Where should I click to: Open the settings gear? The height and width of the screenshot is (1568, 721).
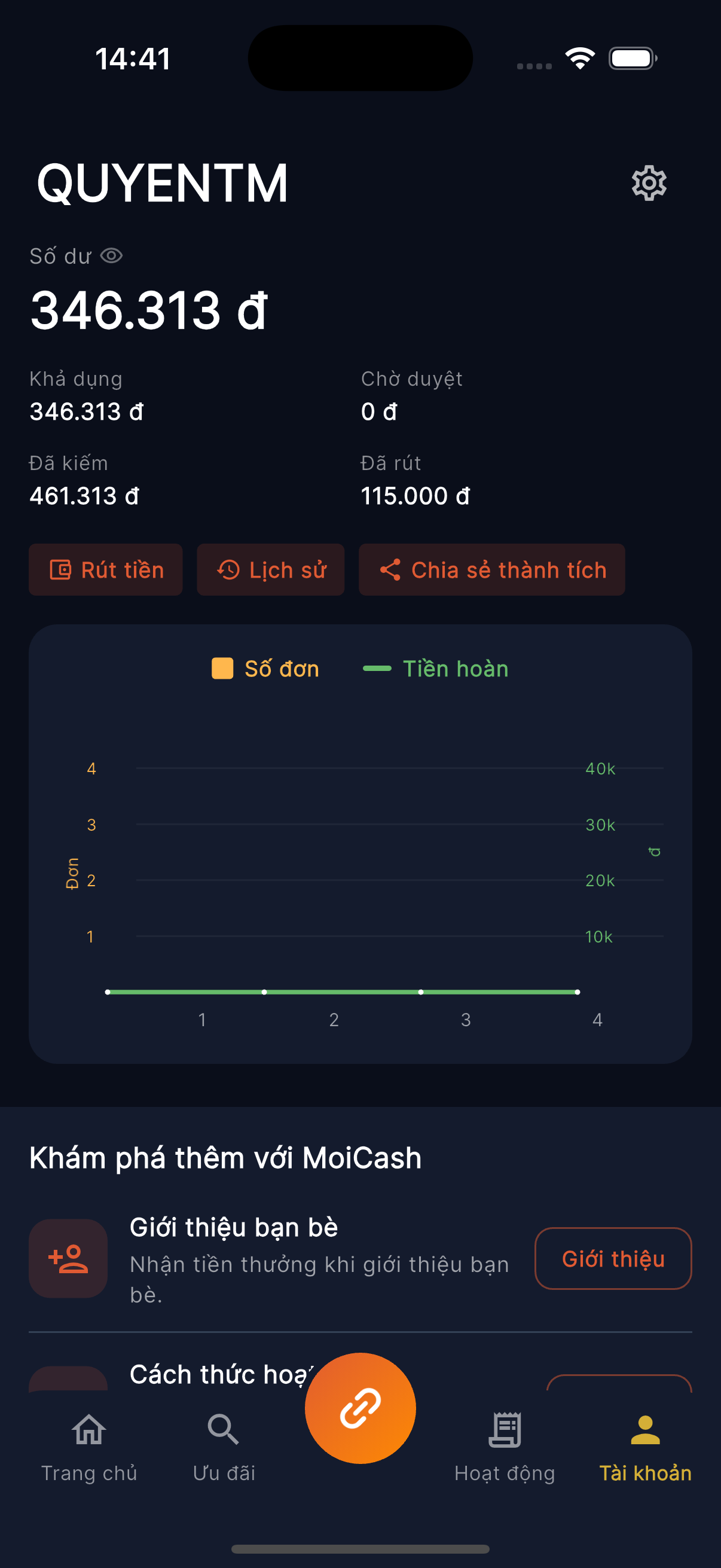[649, 182]
